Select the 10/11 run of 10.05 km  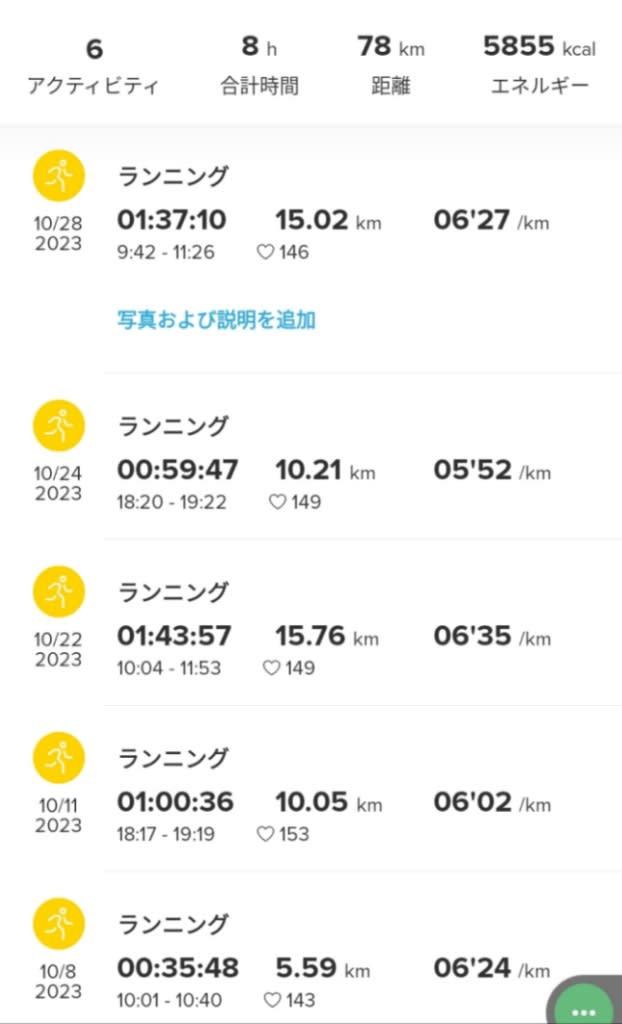[311, 788]
